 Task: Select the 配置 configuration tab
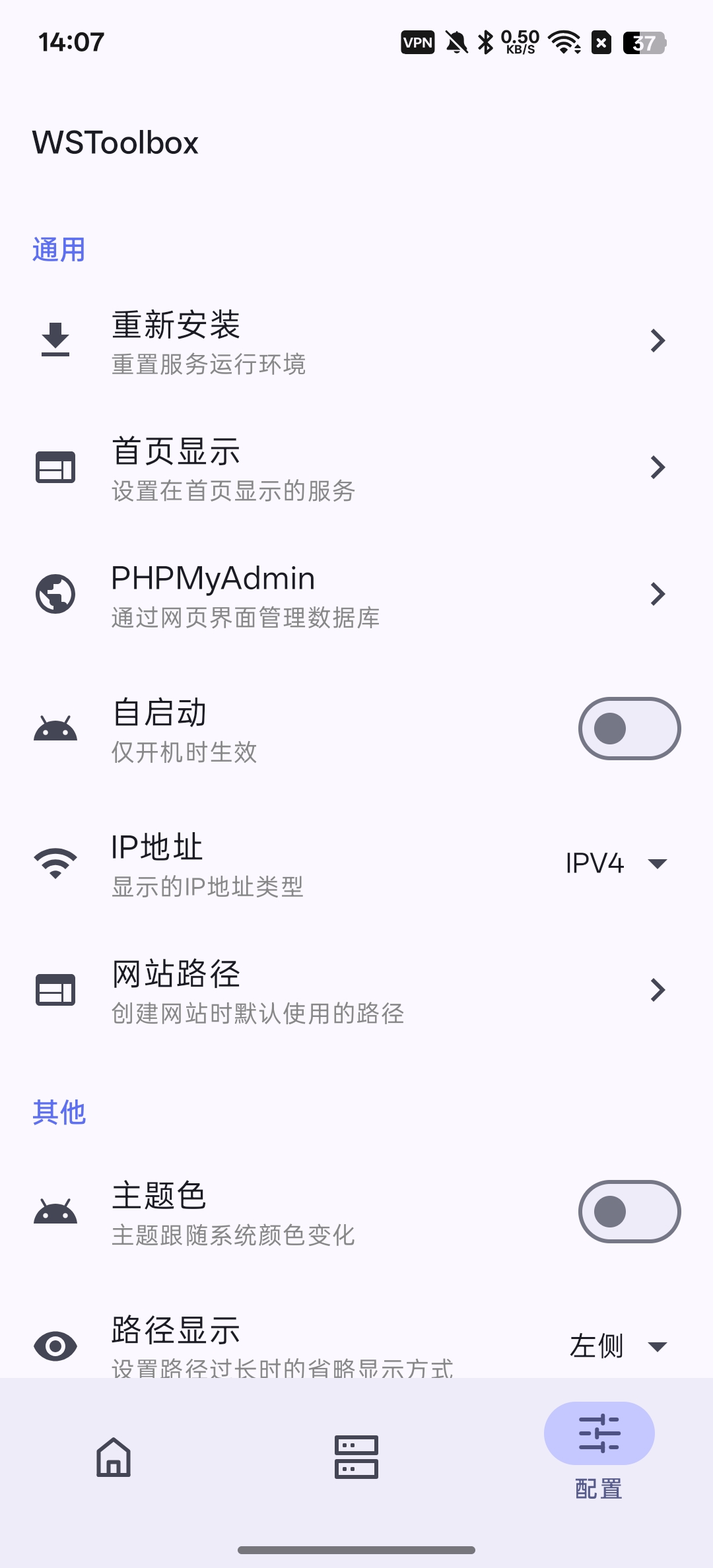pyautogui.click(x=599, y=1452)
